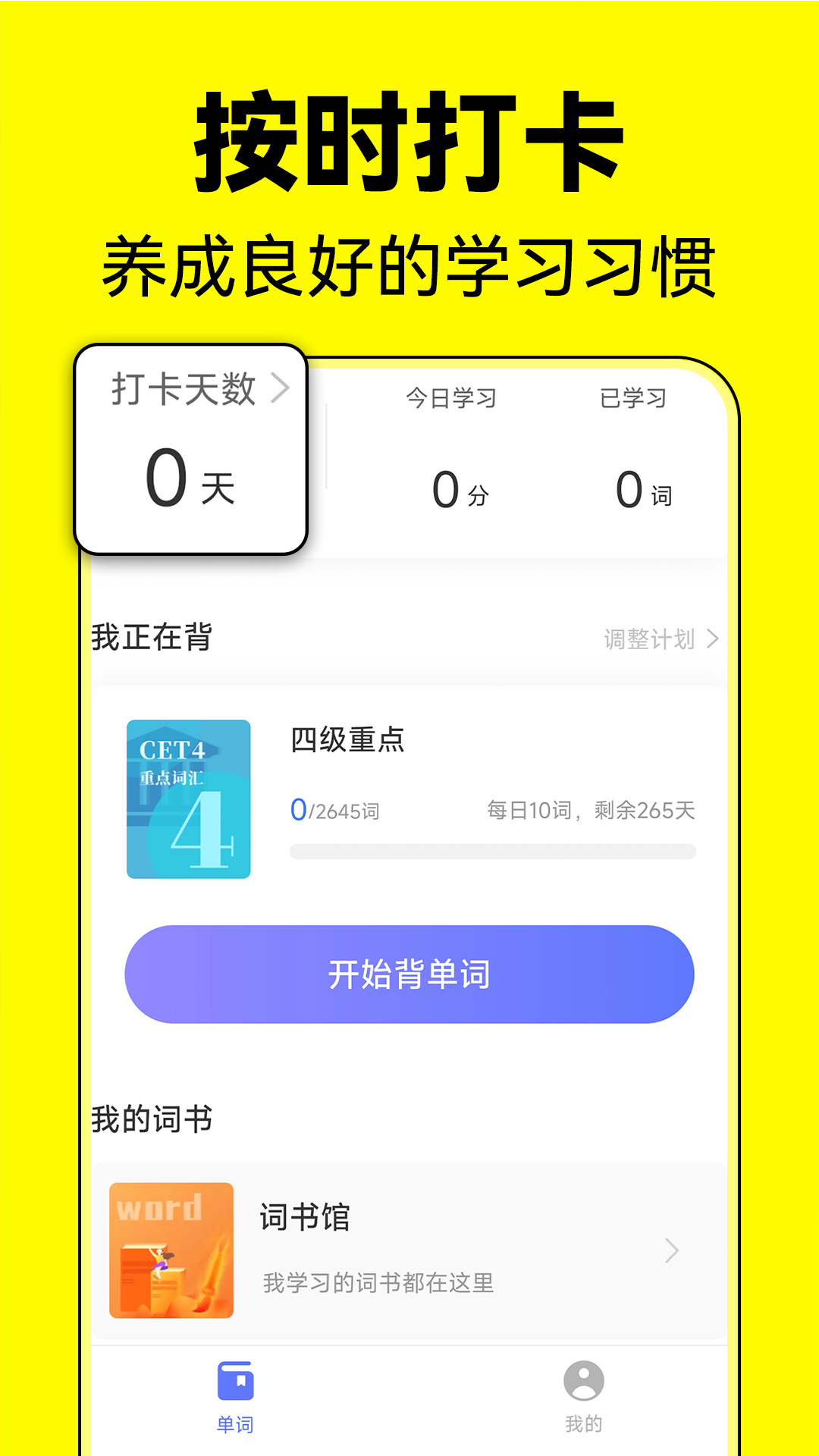Expand the 打卡天数 check-in days card
The width and height of the screenshot is (819, 1456).
(x=190, y=447)
